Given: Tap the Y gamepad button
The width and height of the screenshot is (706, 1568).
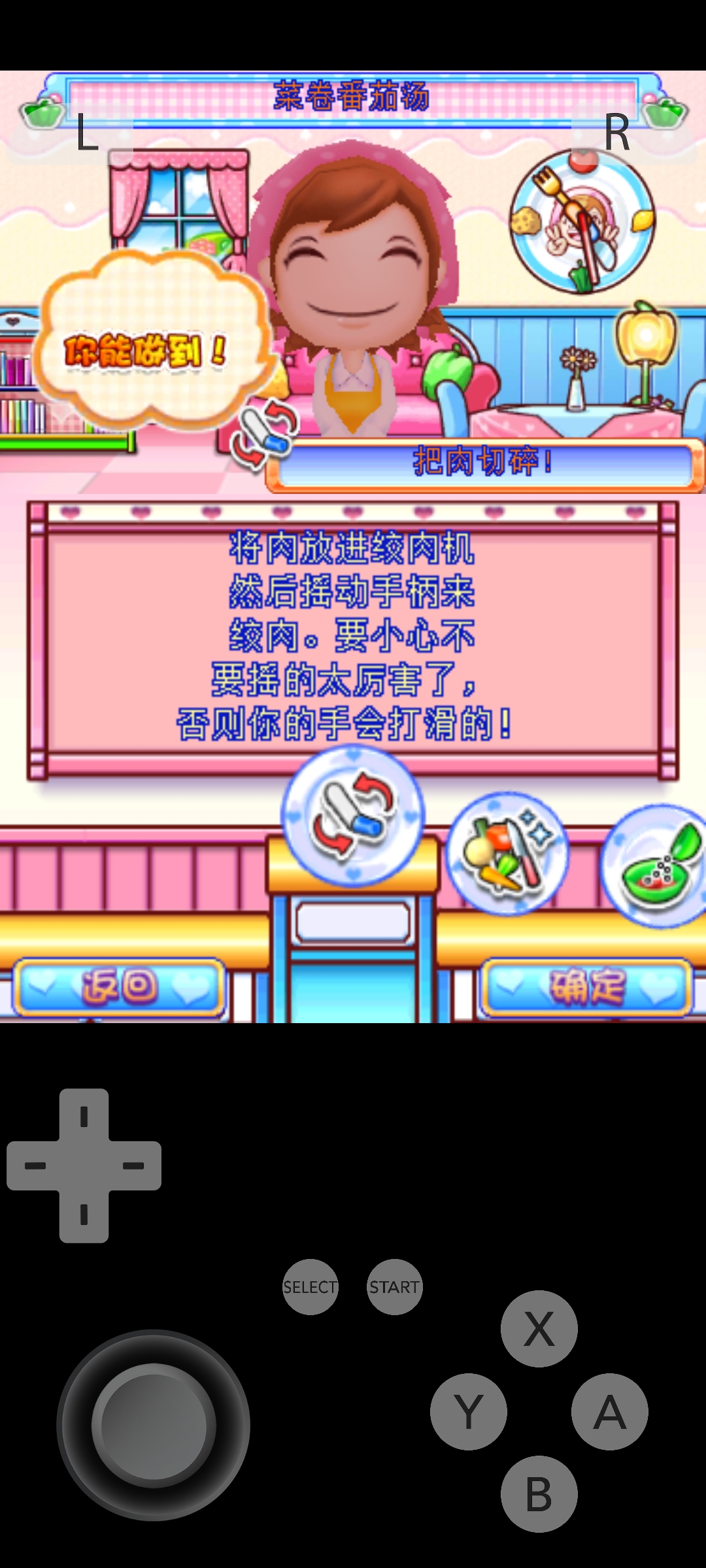Looking at the screenshot, I should click(468, 1411).
